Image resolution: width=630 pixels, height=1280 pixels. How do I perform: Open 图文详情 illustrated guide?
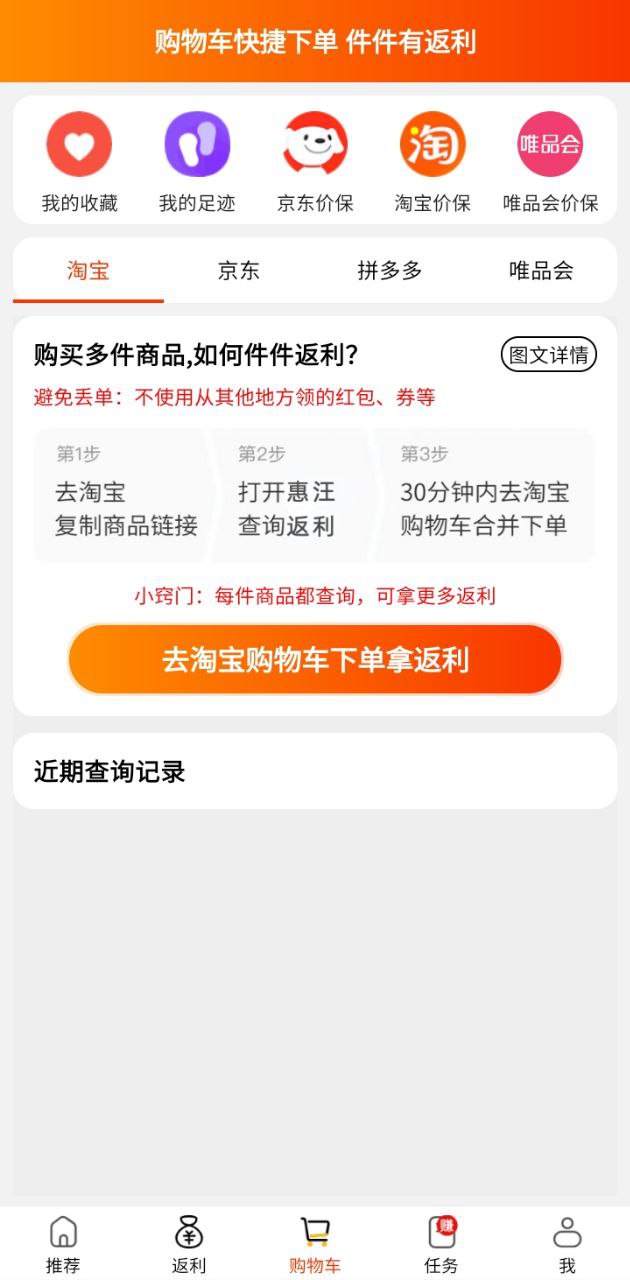548,354
